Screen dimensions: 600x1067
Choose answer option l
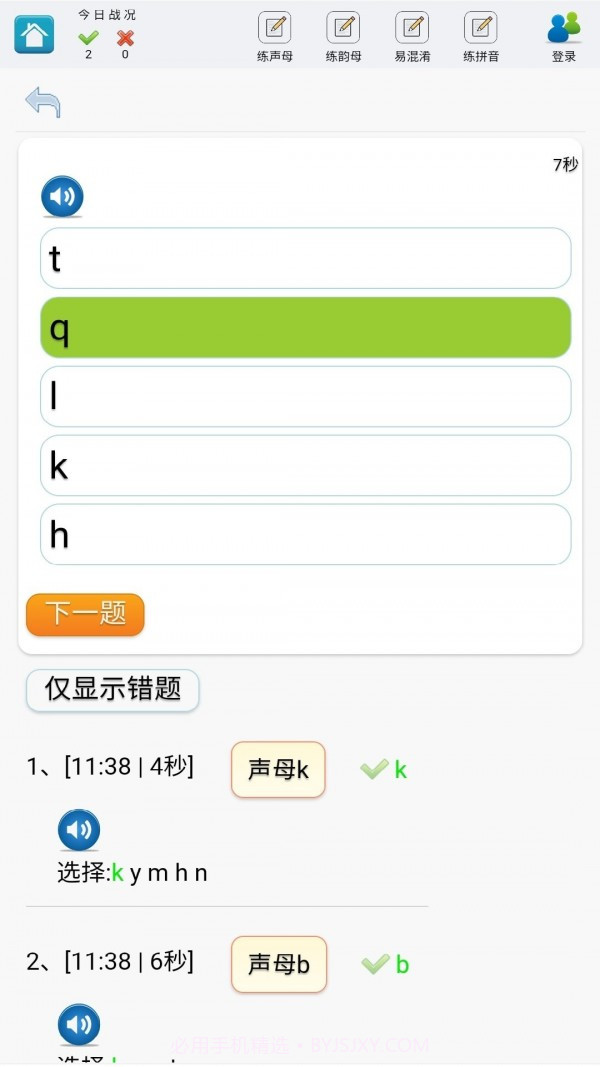(x=305, y=397)
